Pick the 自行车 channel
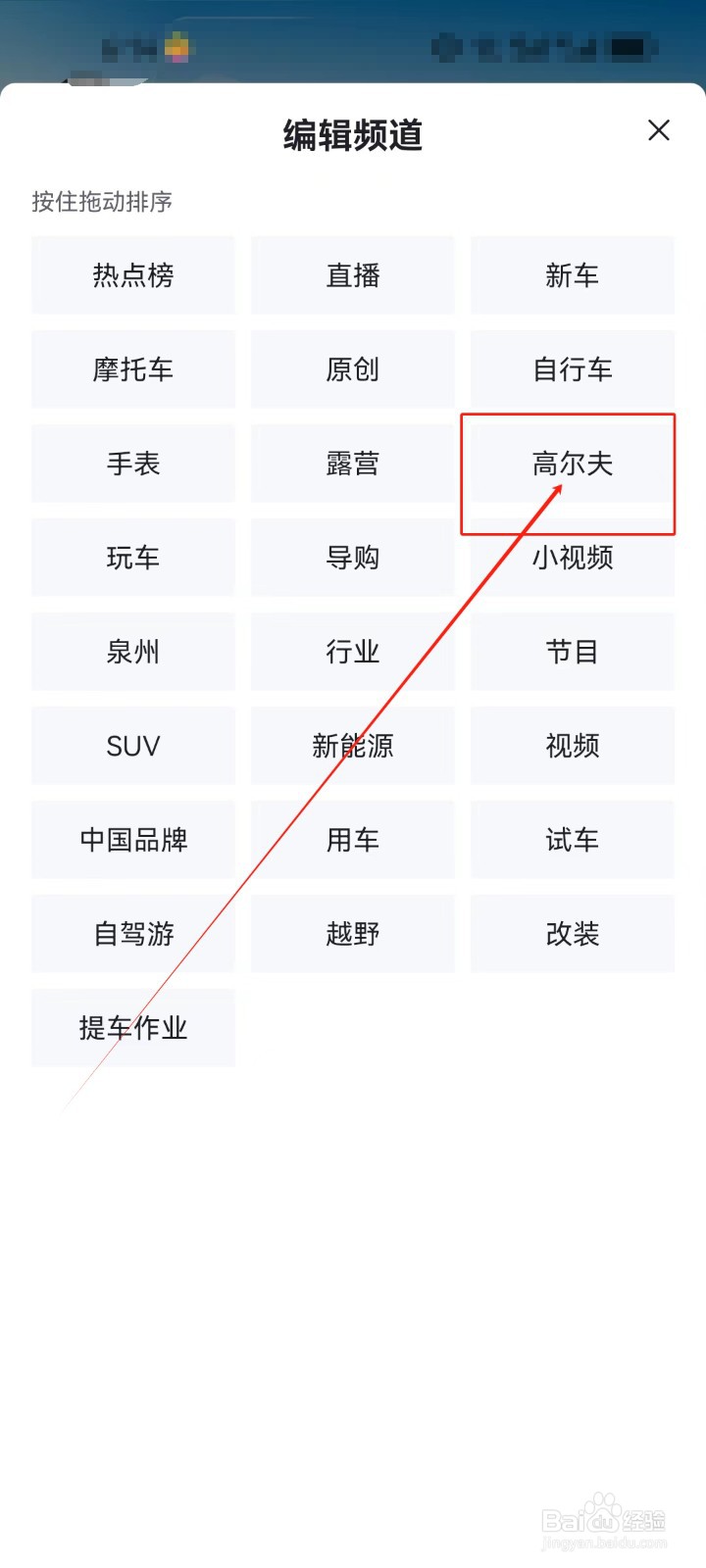Screen dimensions: 706x1568 [x=572, y=369]
